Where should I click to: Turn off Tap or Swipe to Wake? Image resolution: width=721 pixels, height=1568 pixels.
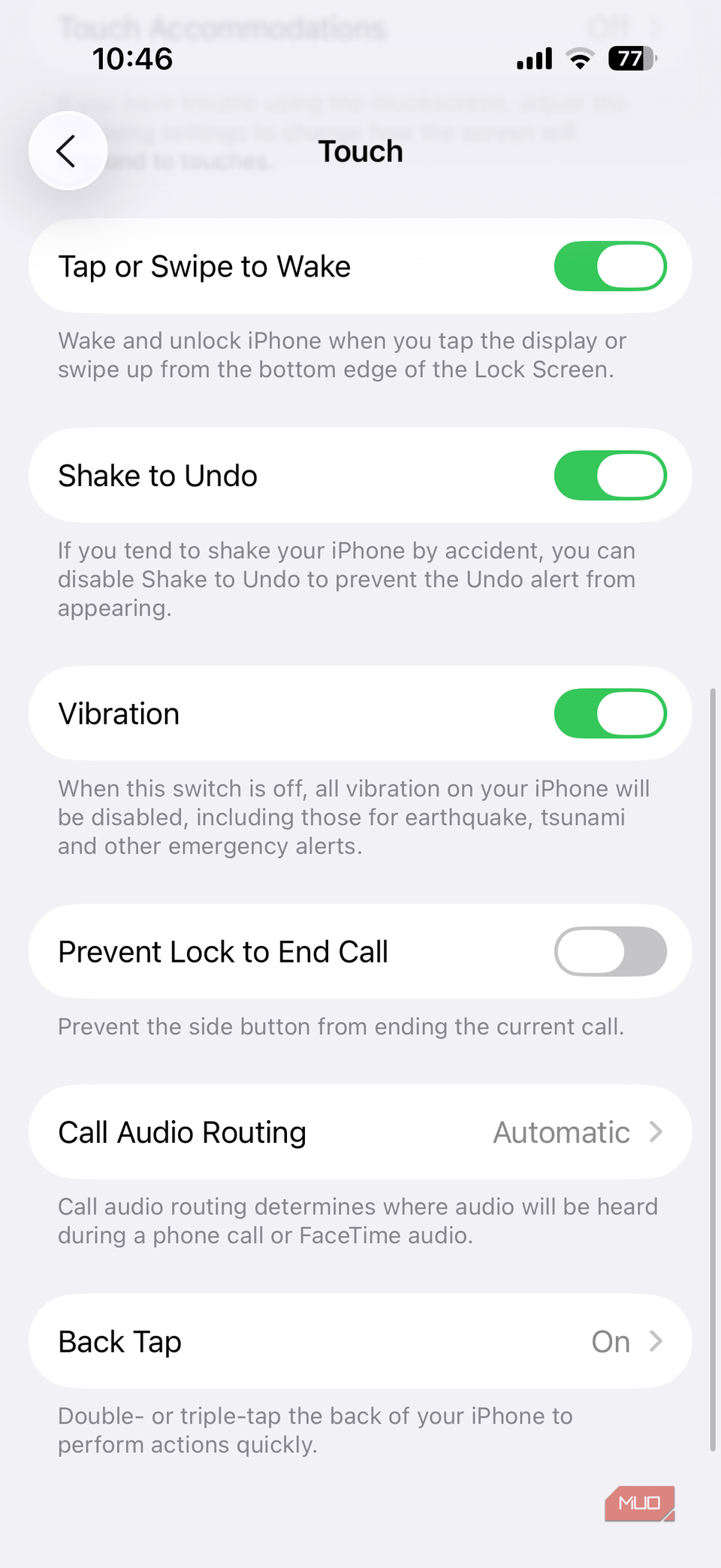coord(610,266)
